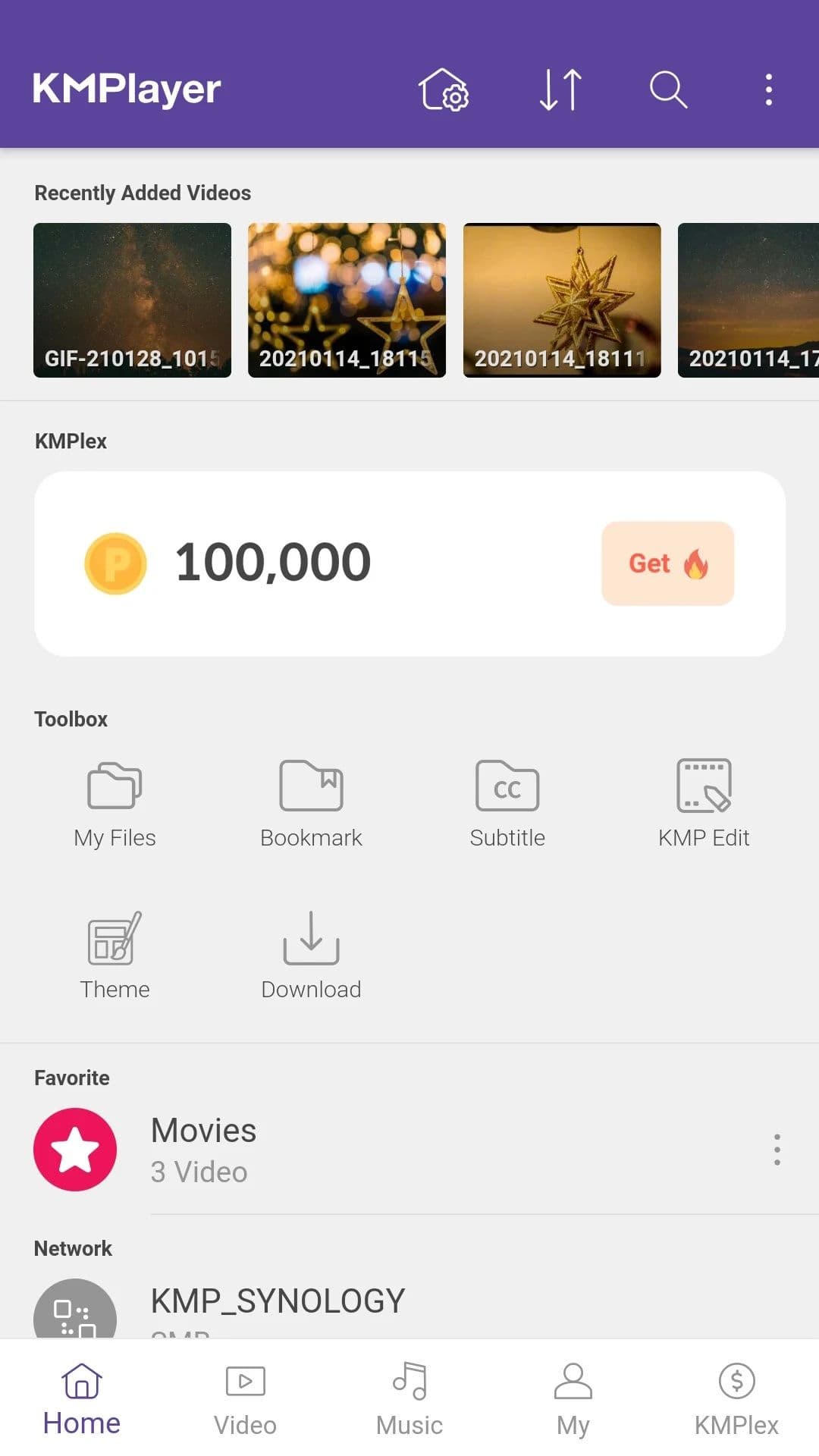This screenshot has height=1456, width=819.
Task: Open the My tab
Action: (x=573, y=1399)
